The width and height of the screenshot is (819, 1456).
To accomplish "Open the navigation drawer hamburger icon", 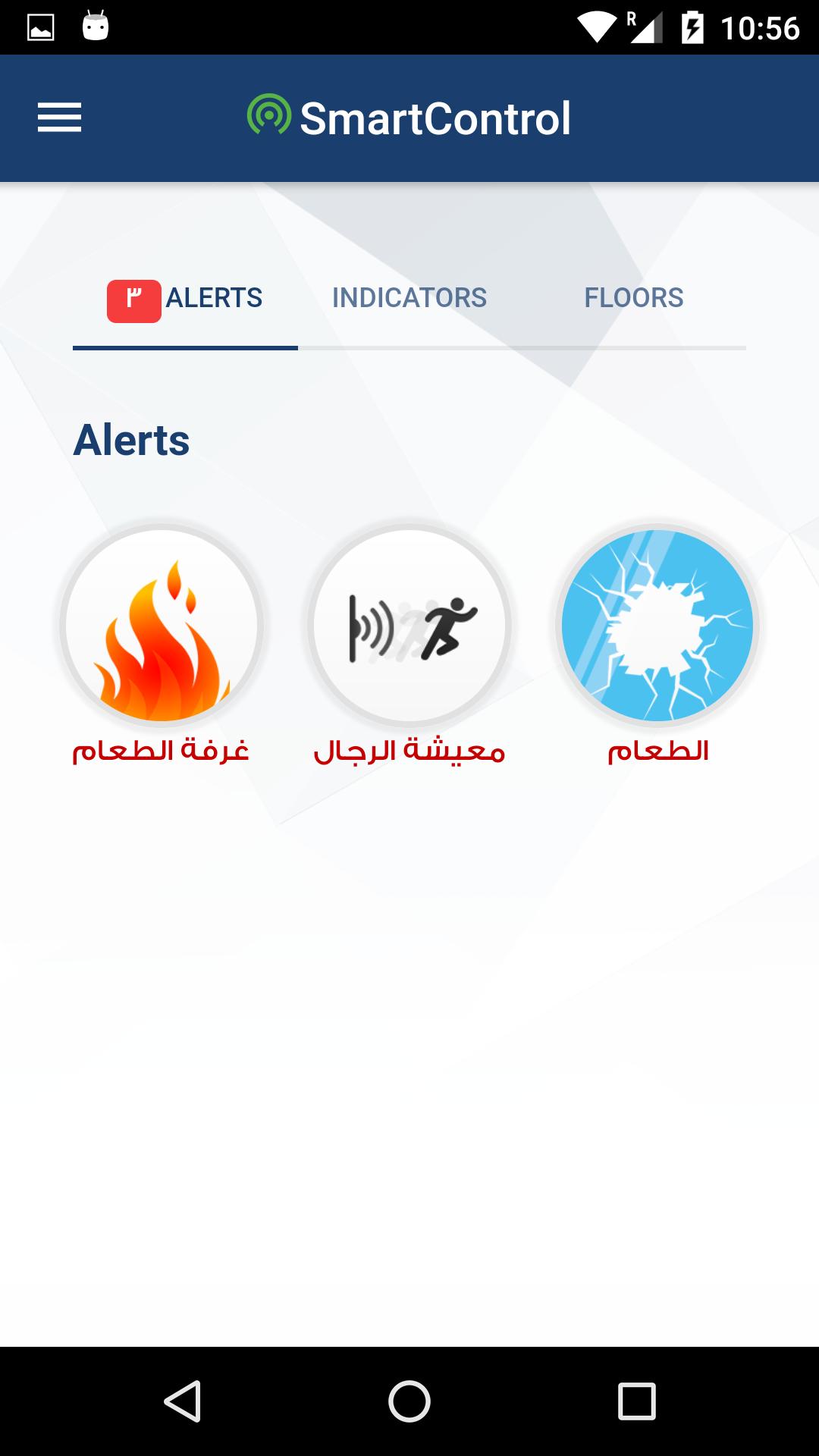I will pyautogui.click(x=60, y=118).
